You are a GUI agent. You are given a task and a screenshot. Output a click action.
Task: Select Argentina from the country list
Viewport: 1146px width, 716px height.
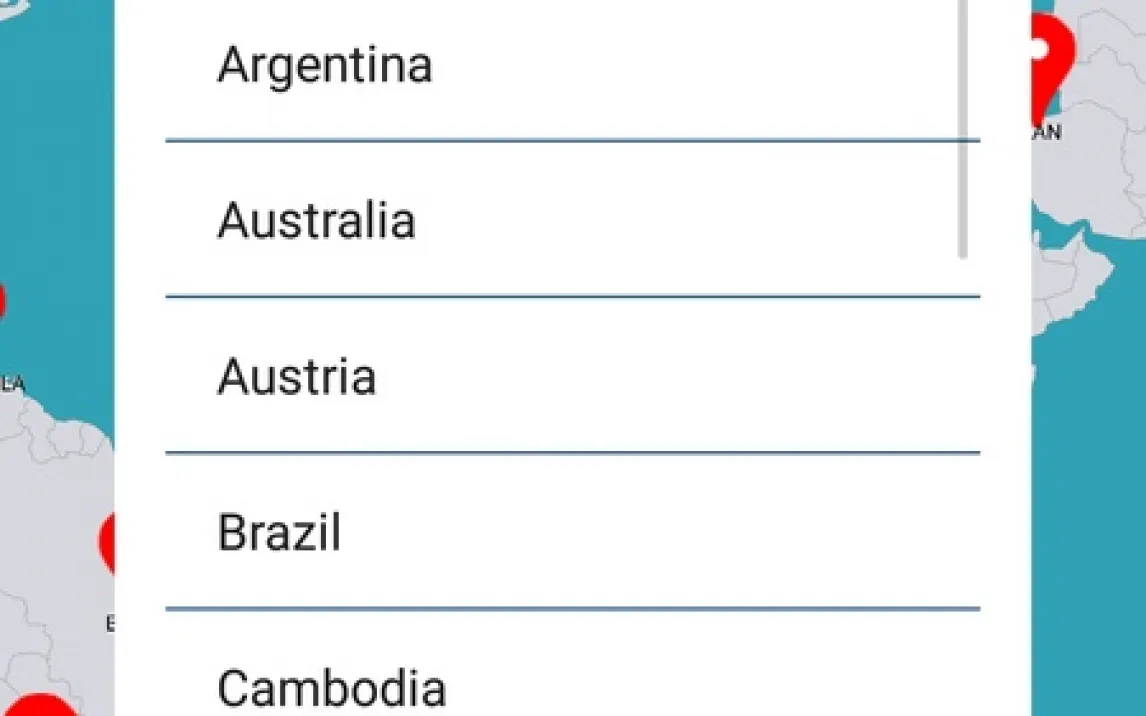pyautogui.click(x=325, y=66)
